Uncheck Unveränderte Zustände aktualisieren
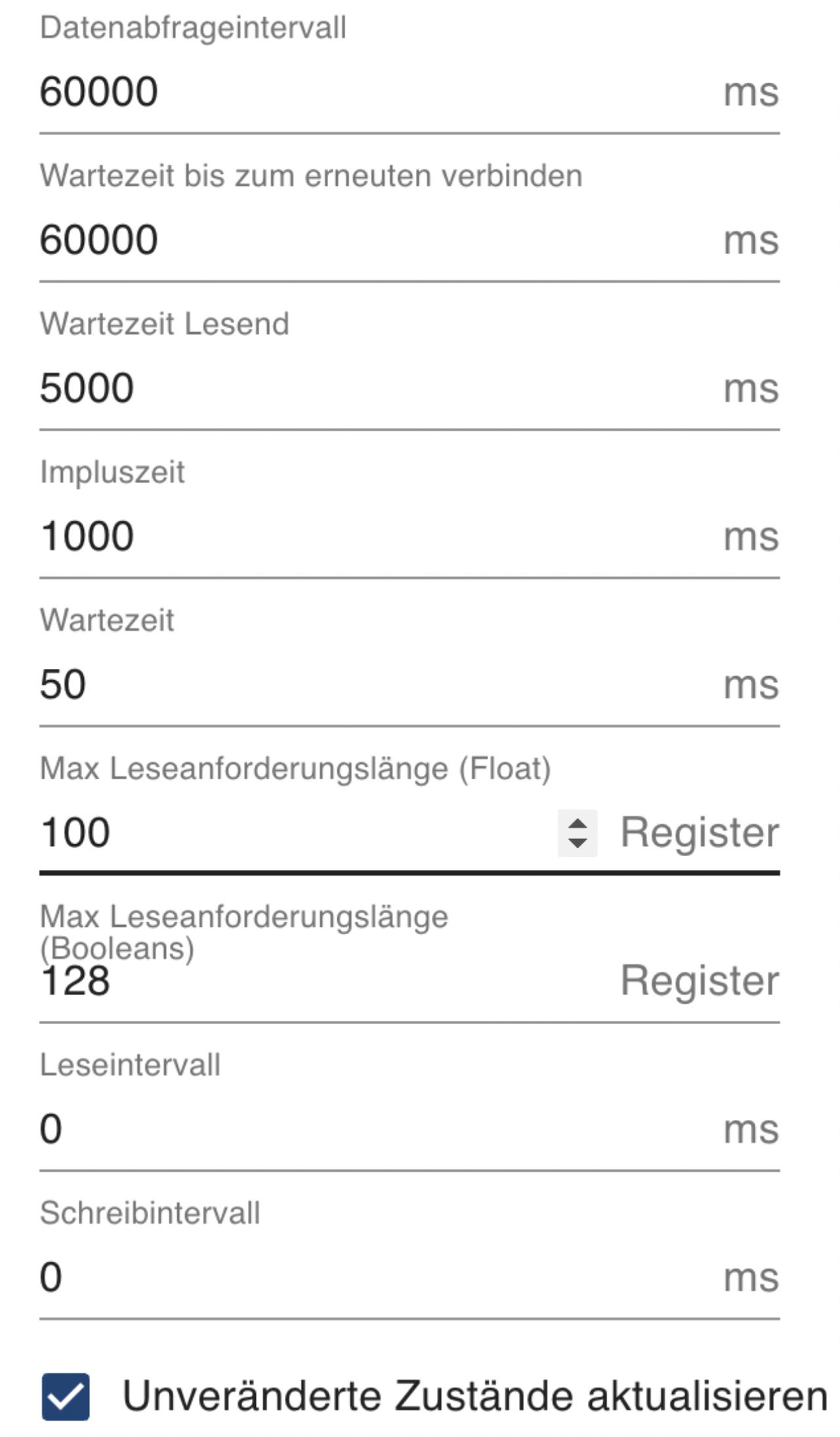This screenshot has width=840, height=1437. 66,1397
